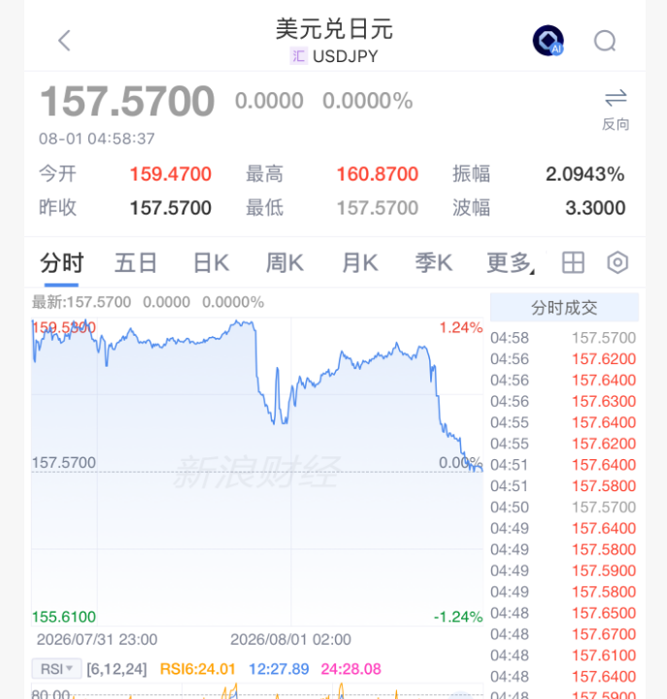Open chart settings hexagon icon
667x699 pixels.
(618, 263)
